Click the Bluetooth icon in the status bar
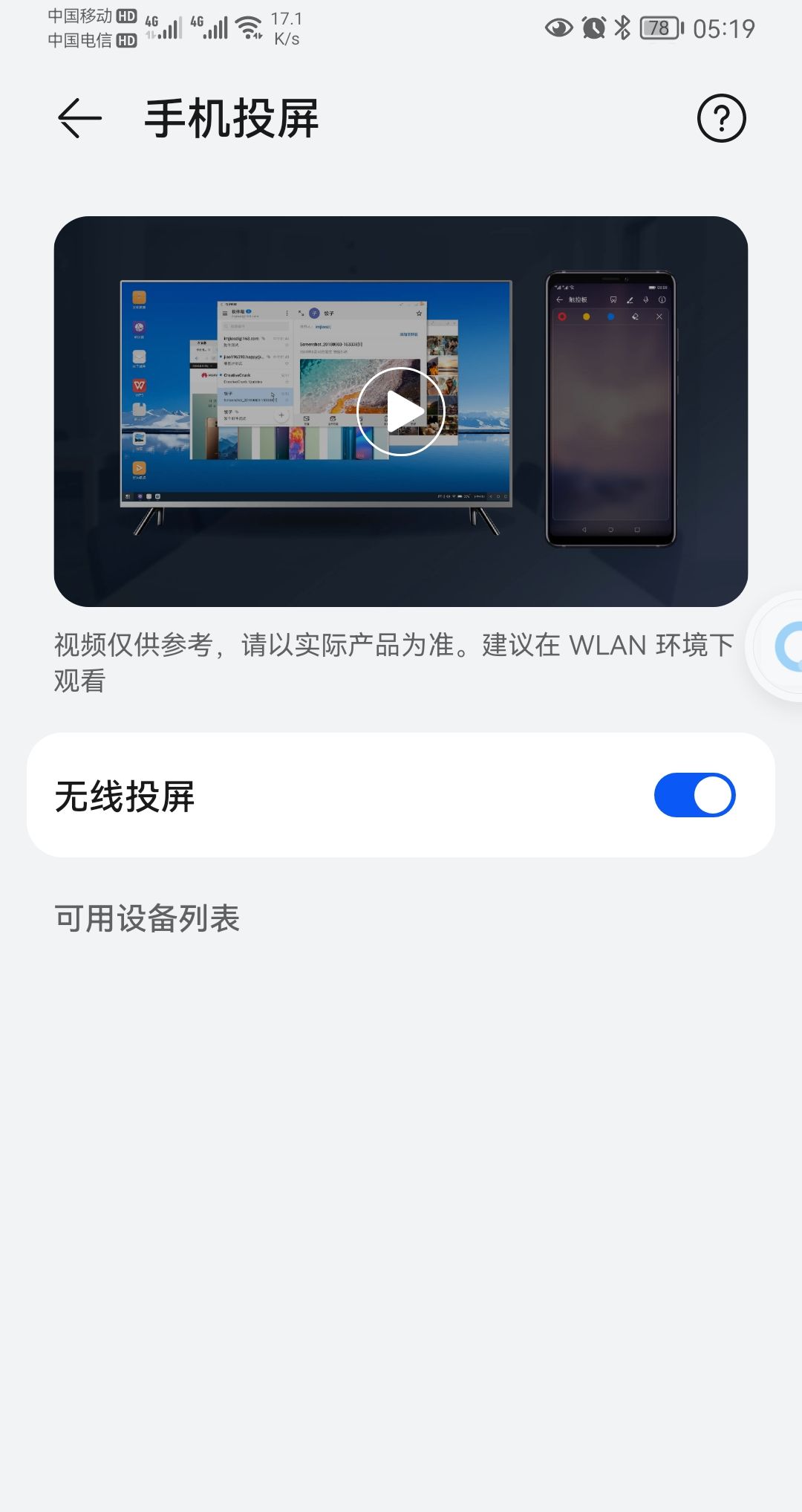This screenshot has width=802, height=1512. [x=622, y=28]
